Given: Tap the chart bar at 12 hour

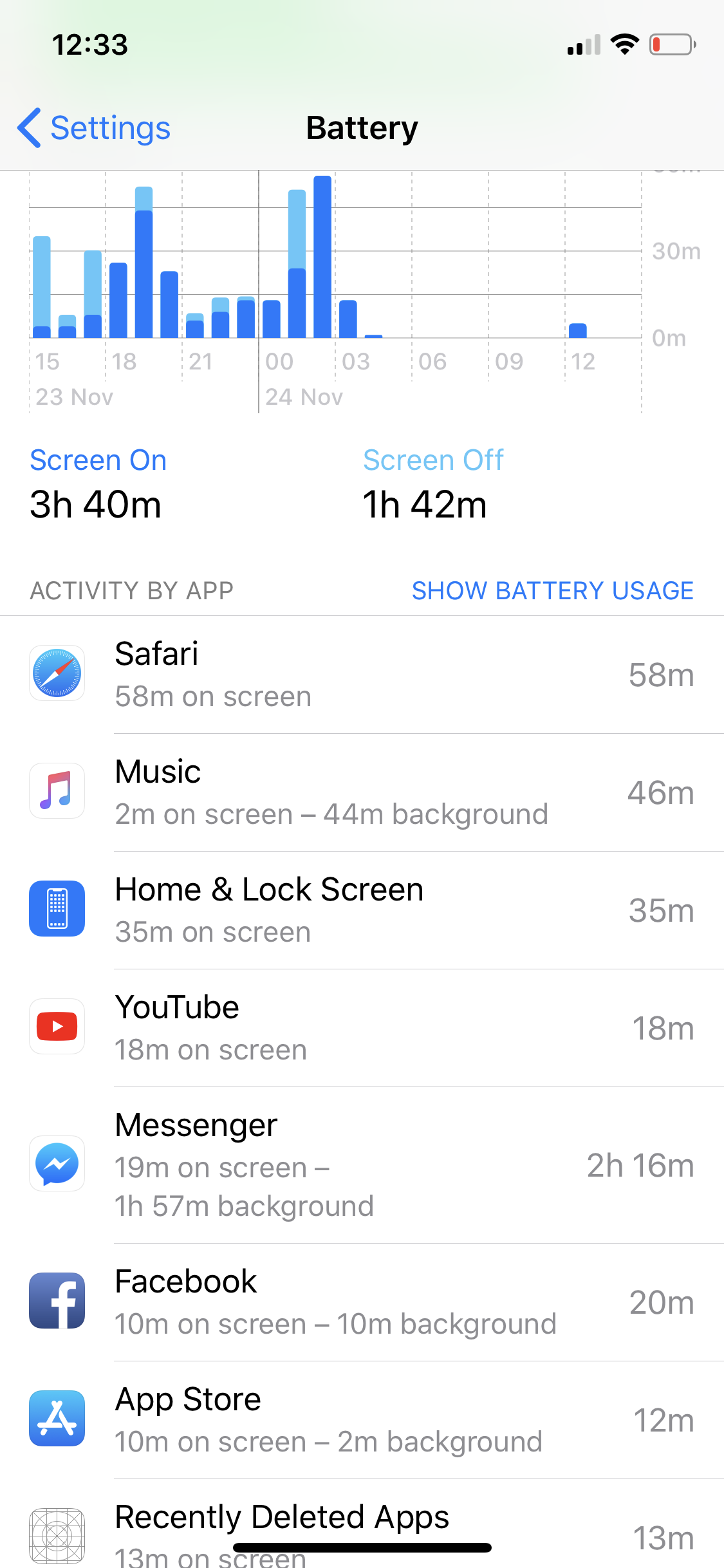Looking at the screenshot, I should [578, 331].
